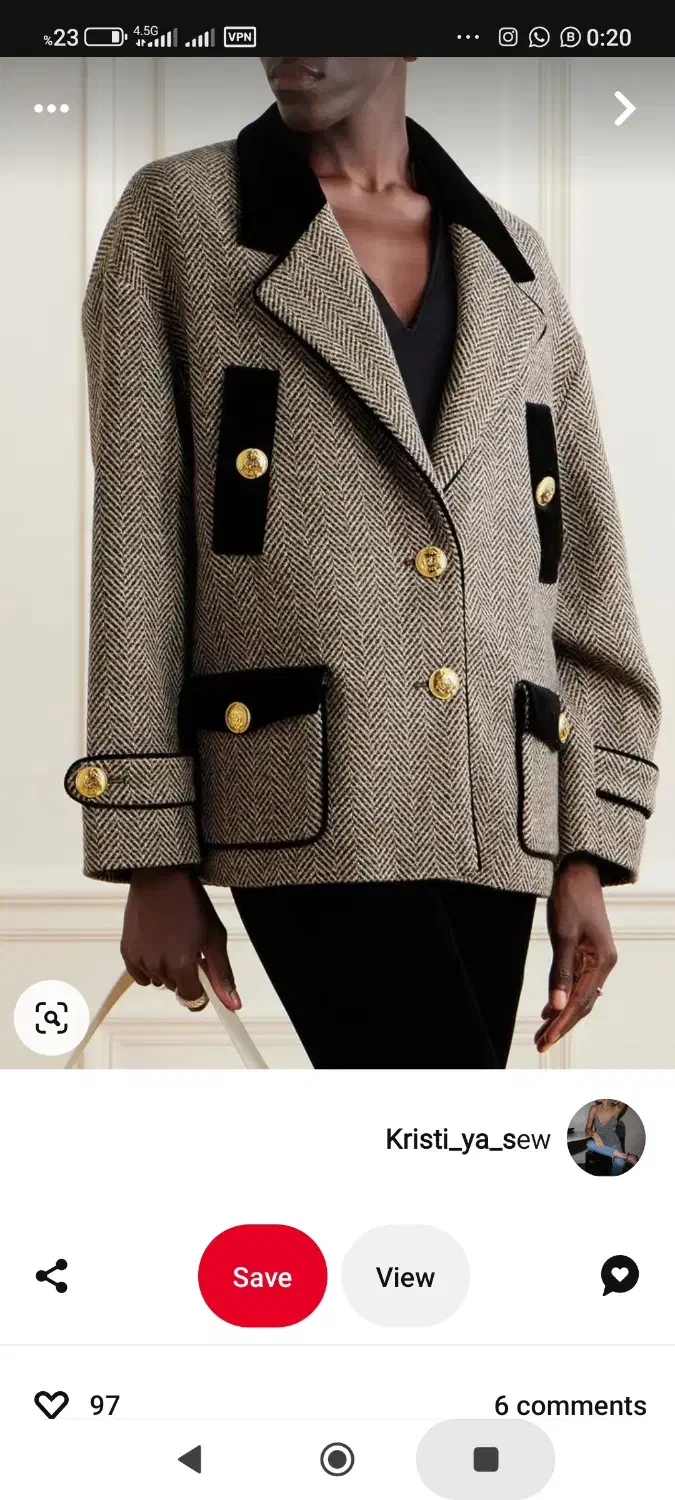This screenshot has width=675, height=1500.
Task: Open the 6 comments
Action: point(570,1405)
